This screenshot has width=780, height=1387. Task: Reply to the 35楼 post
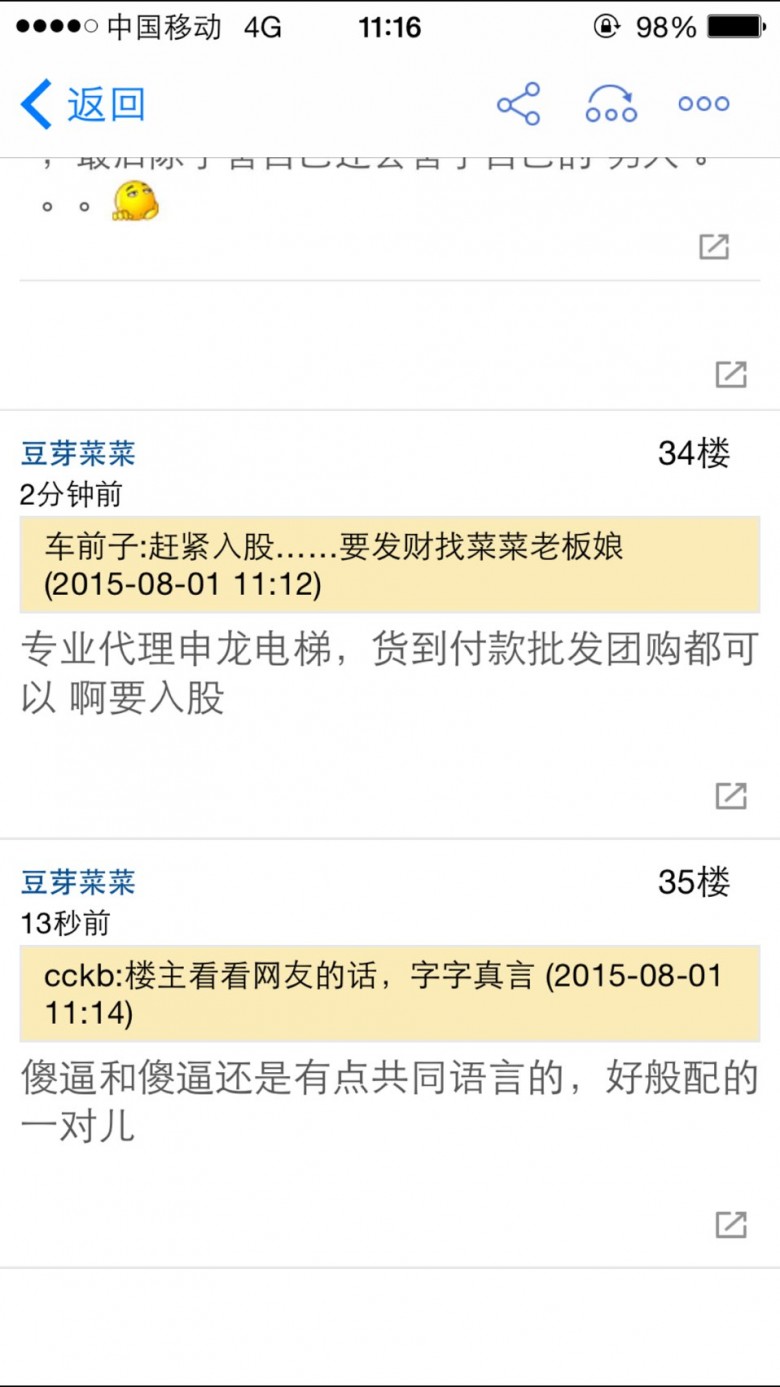(731, 1224)
